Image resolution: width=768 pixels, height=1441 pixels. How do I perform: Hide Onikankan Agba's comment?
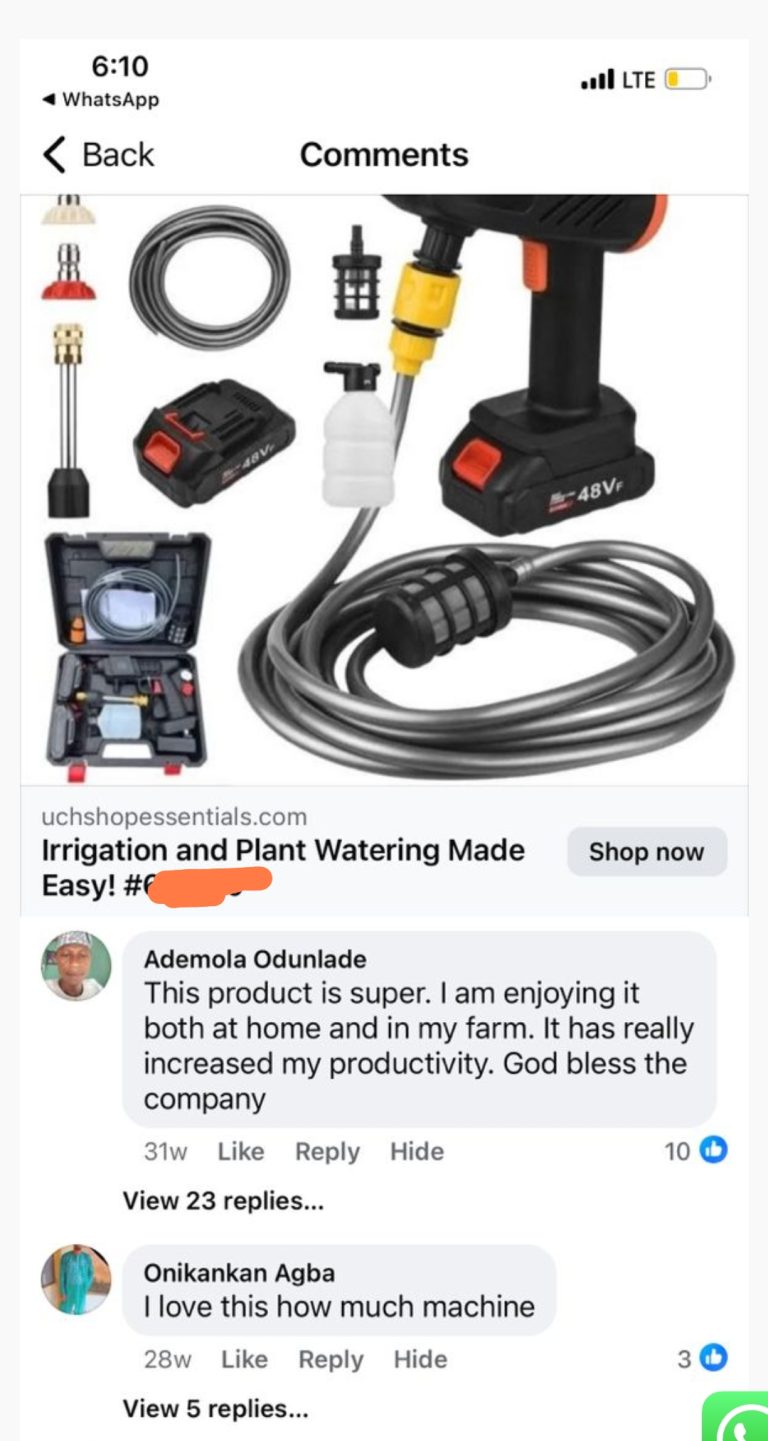coord(420,1360)
